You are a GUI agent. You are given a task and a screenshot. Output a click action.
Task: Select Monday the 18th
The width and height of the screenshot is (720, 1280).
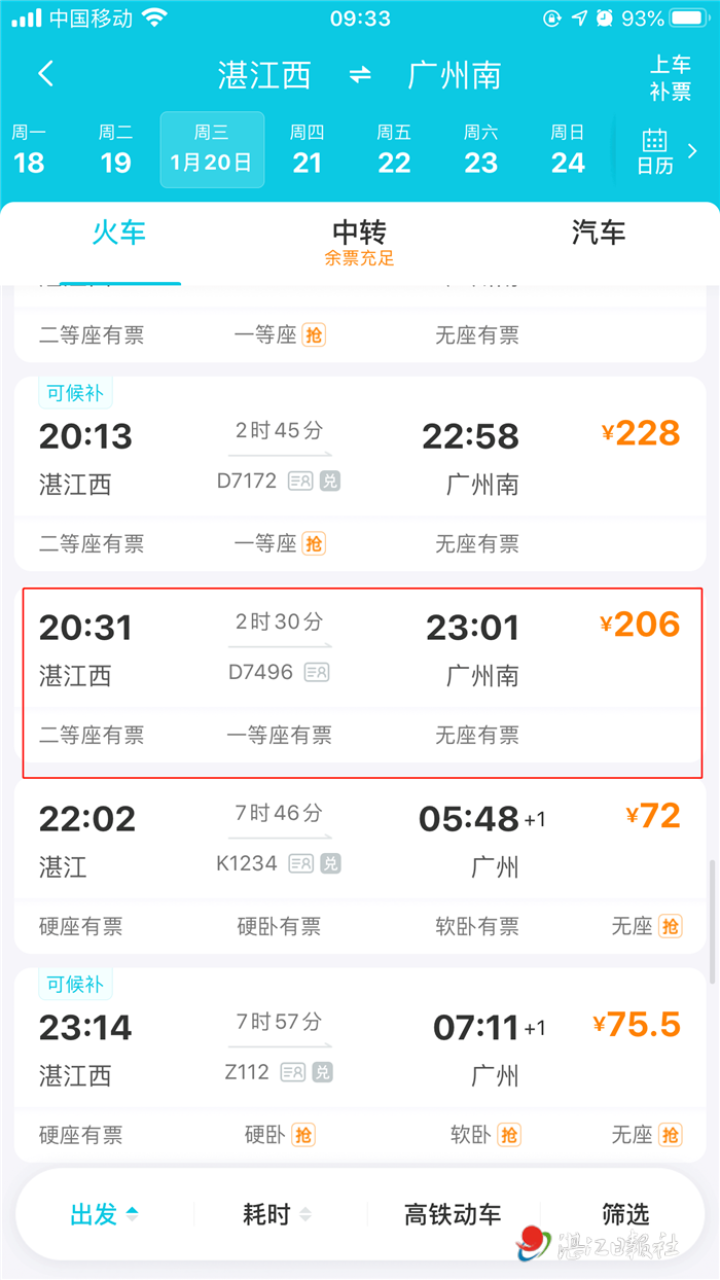(29, 150)
